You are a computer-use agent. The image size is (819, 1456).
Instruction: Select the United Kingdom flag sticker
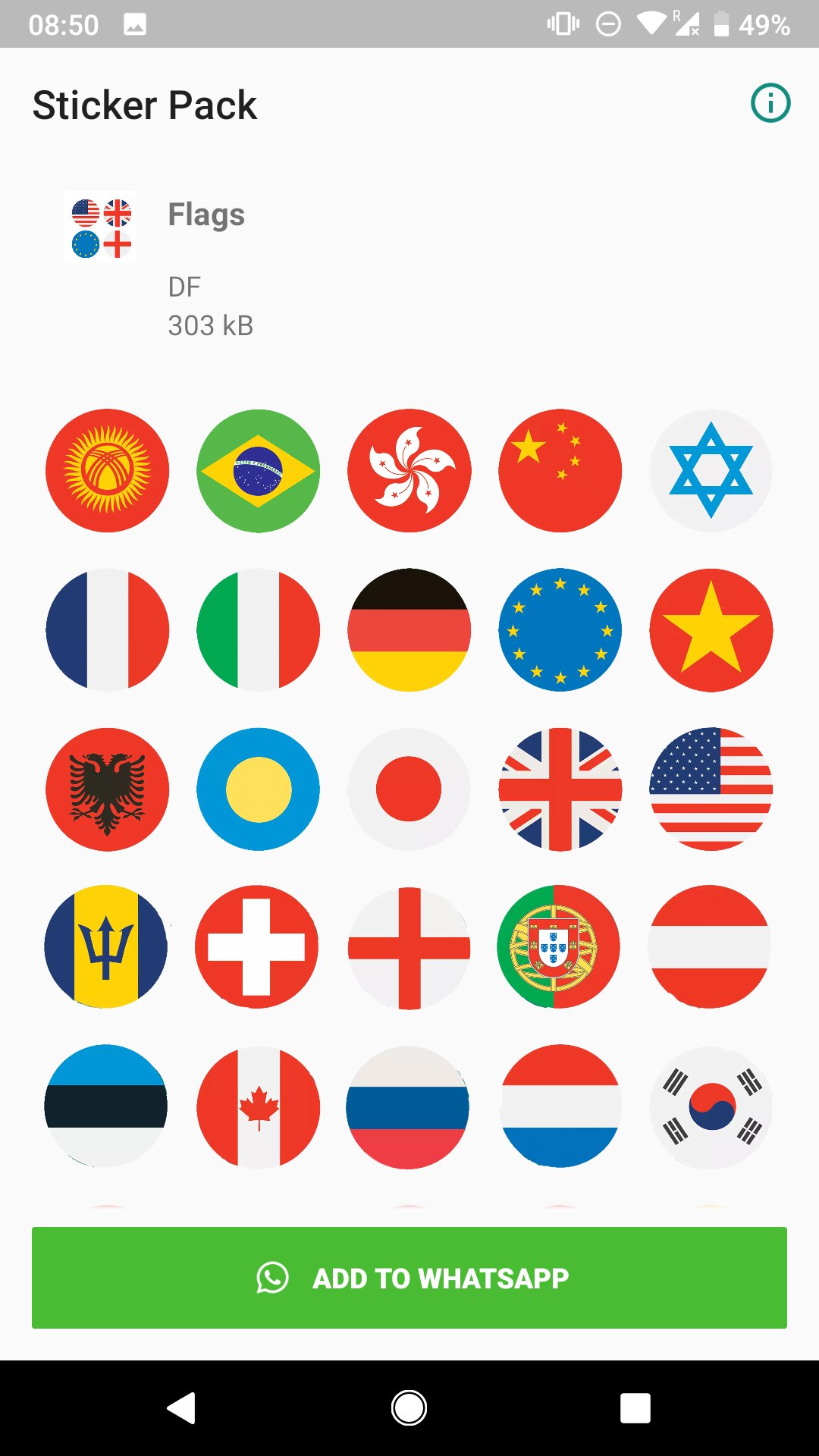tap(560, 789)
